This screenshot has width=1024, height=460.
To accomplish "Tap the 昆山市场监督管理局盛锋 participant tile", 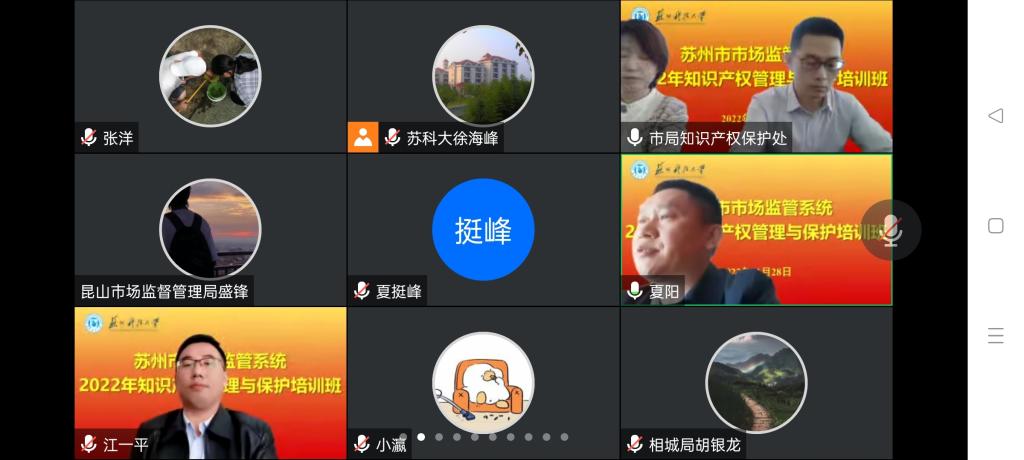I will pyautogui.click(x=210, y=230).
